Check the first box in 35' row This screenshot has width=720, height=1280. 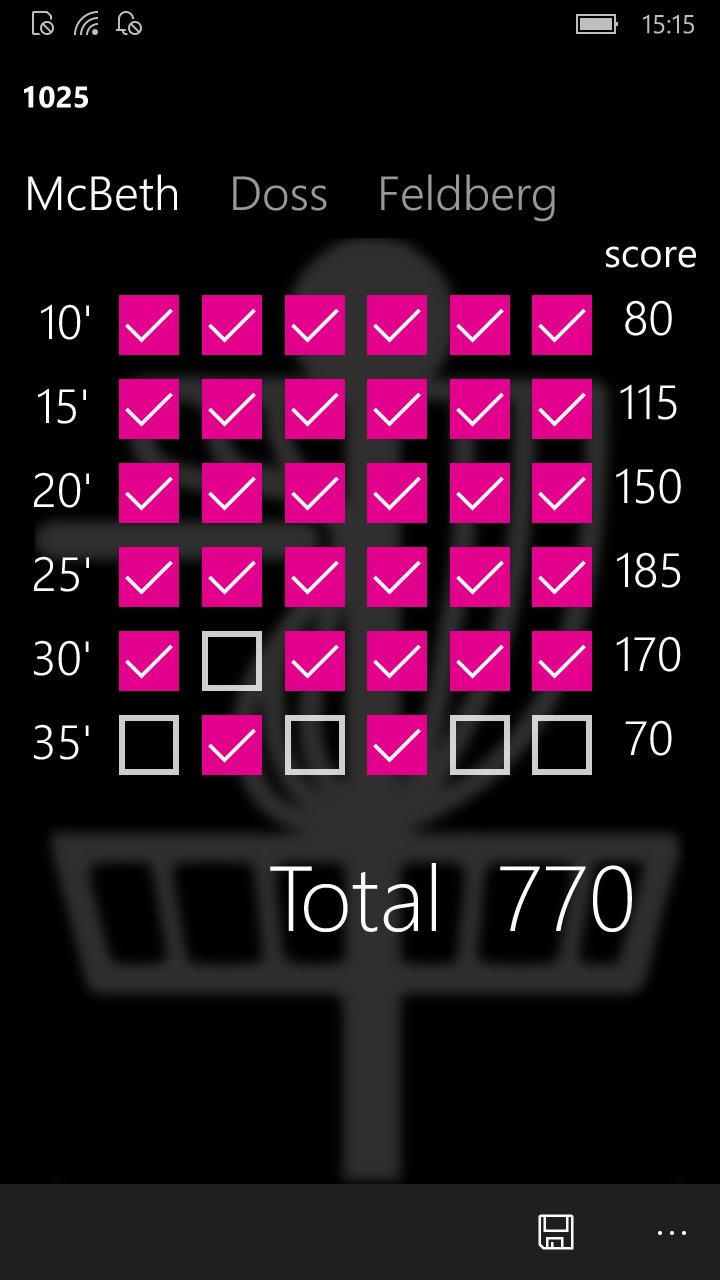pos(149,745)
